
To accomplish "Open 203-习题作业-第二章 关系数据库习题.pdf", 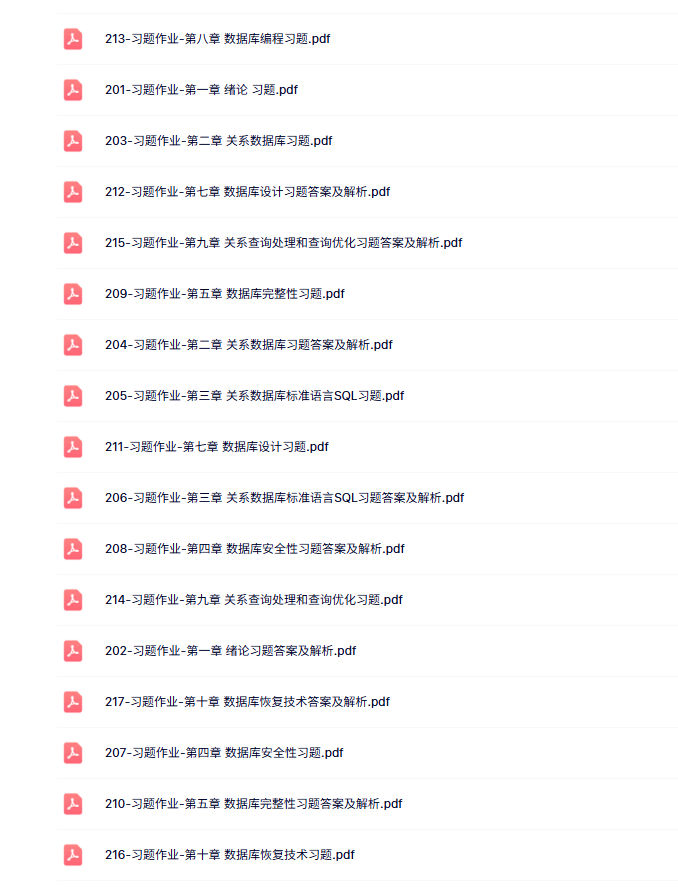I will (x=218, y=141).
